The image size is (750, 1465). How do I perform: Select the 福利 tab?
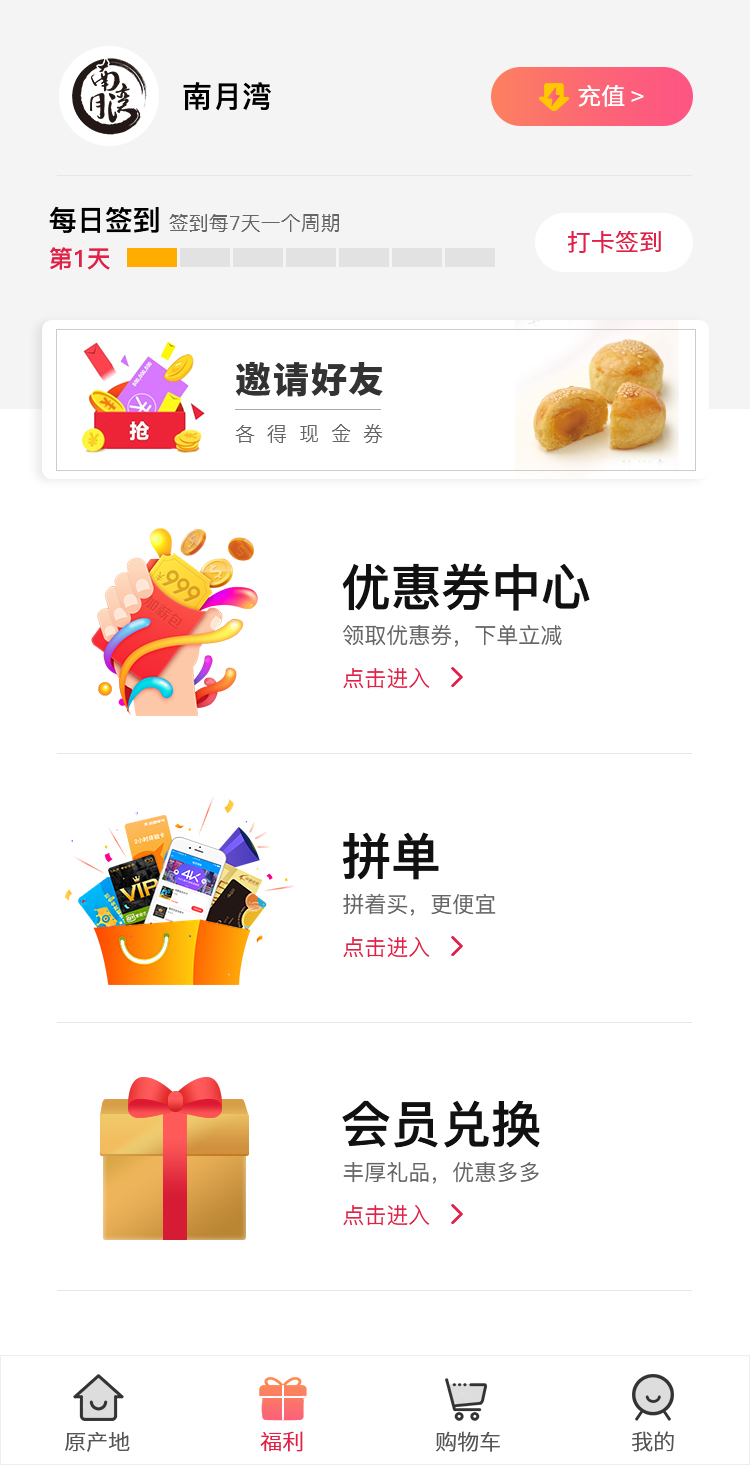pyautogui.click(x=282, y=1412)
